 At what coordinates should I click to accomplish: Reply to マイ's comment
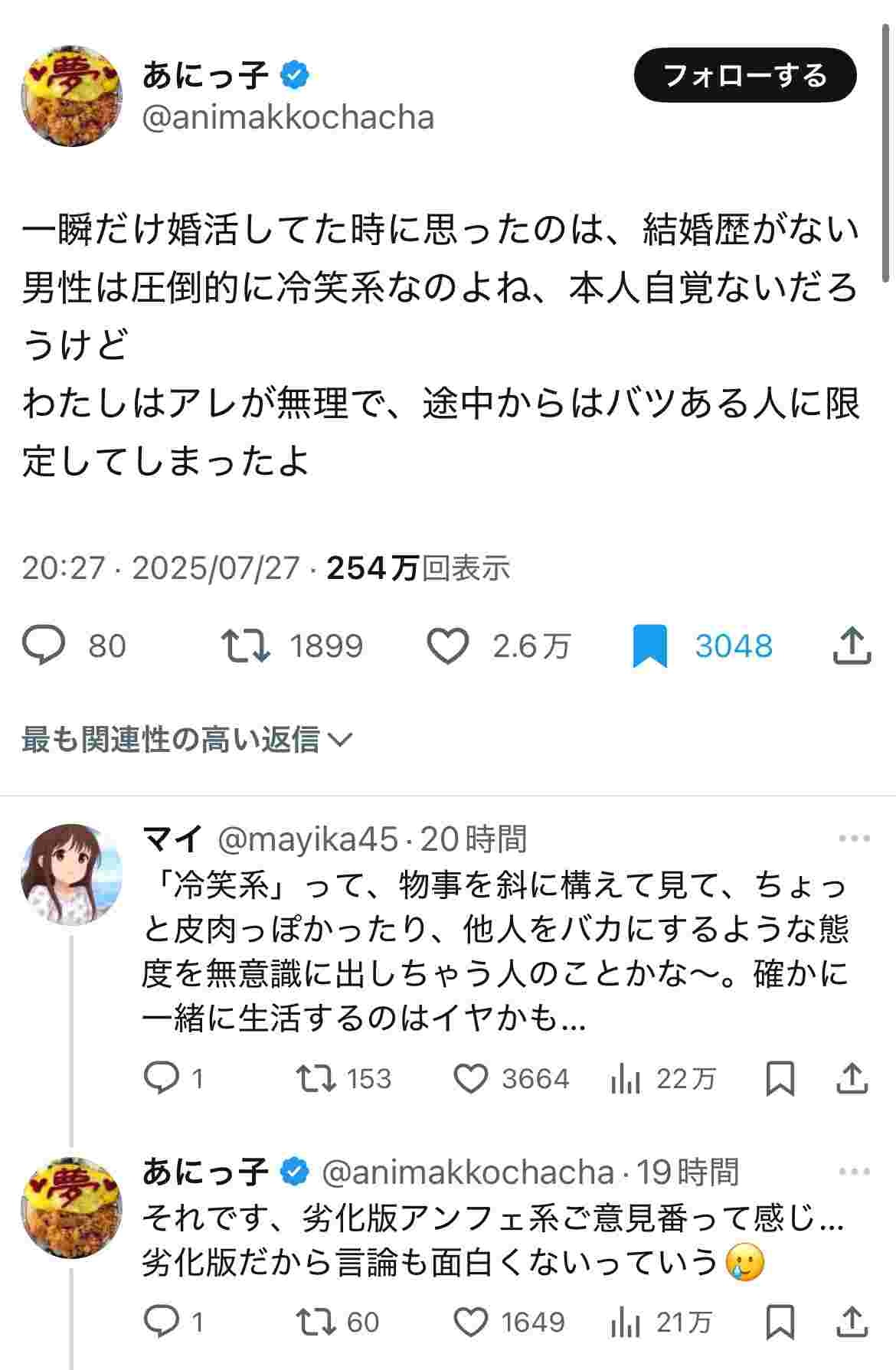pyautogui.click(x=161, y=1078)
